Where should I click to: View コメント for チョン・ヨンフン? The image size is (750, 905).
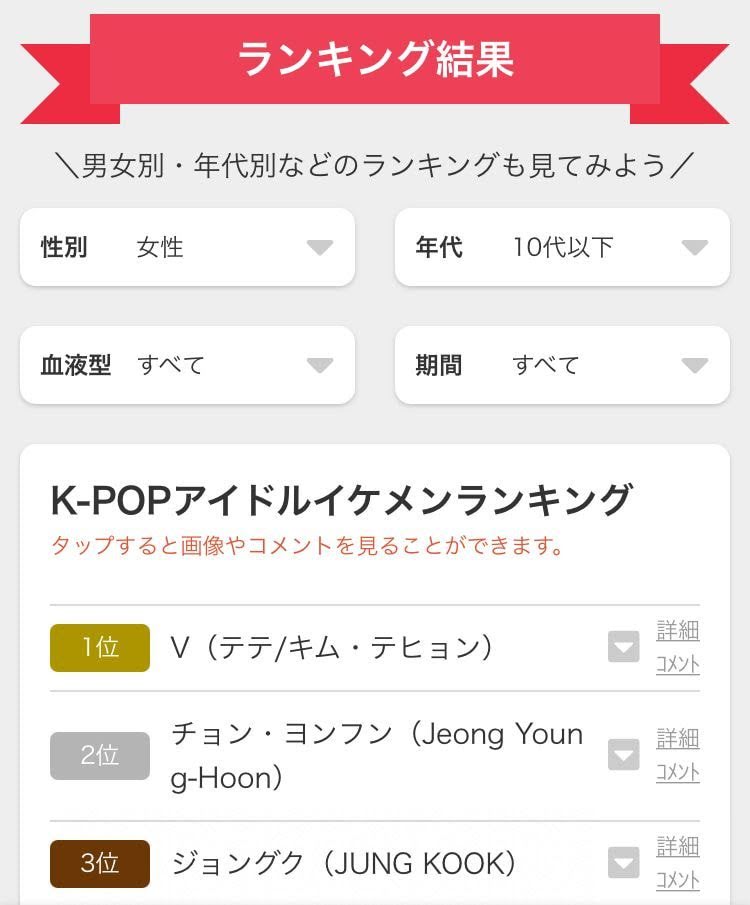pyautogui.click(x=678, y=773)
